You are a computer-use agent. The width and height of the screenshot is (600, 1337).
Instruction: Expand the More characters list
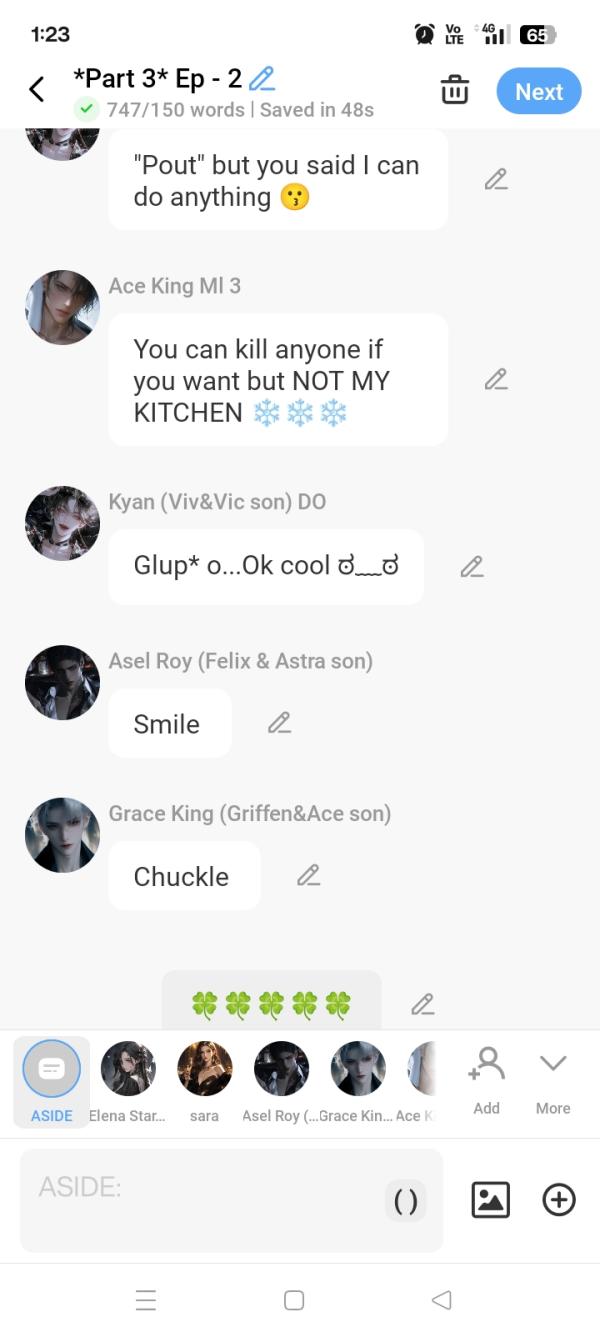pos(553,1078)
